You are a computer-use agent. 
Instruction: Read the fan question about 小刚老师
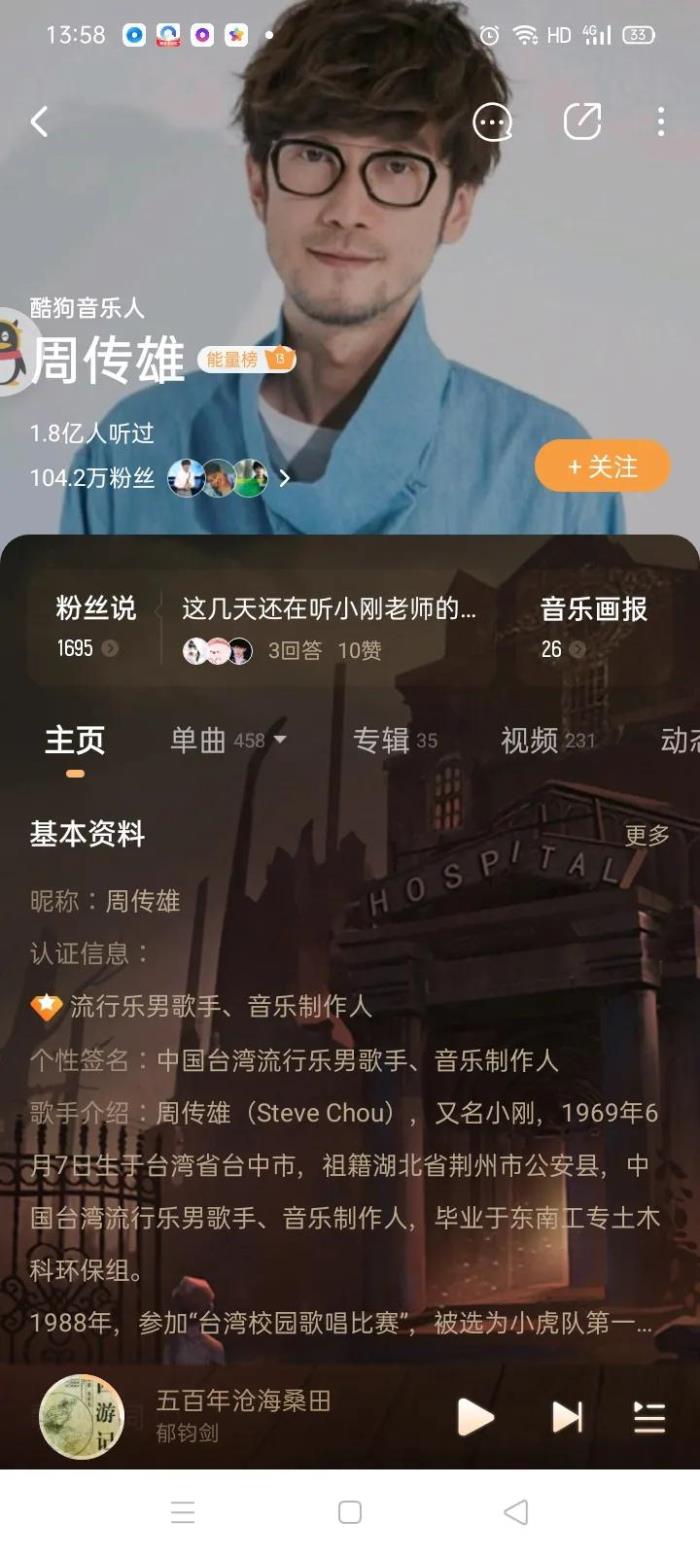[328, 608]
